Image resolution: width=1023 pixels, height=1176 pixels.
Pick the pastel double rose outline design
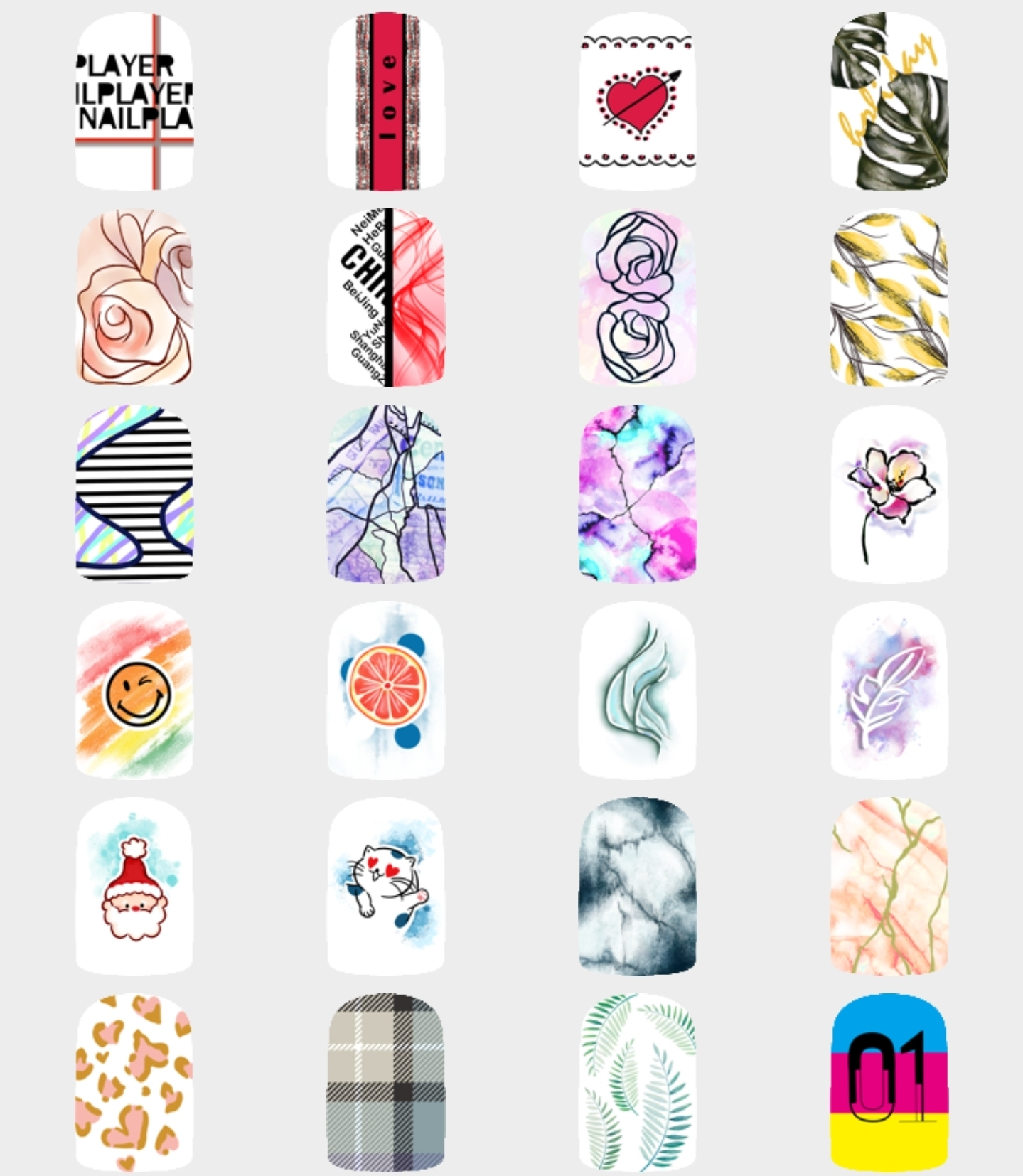coord(637,297)
